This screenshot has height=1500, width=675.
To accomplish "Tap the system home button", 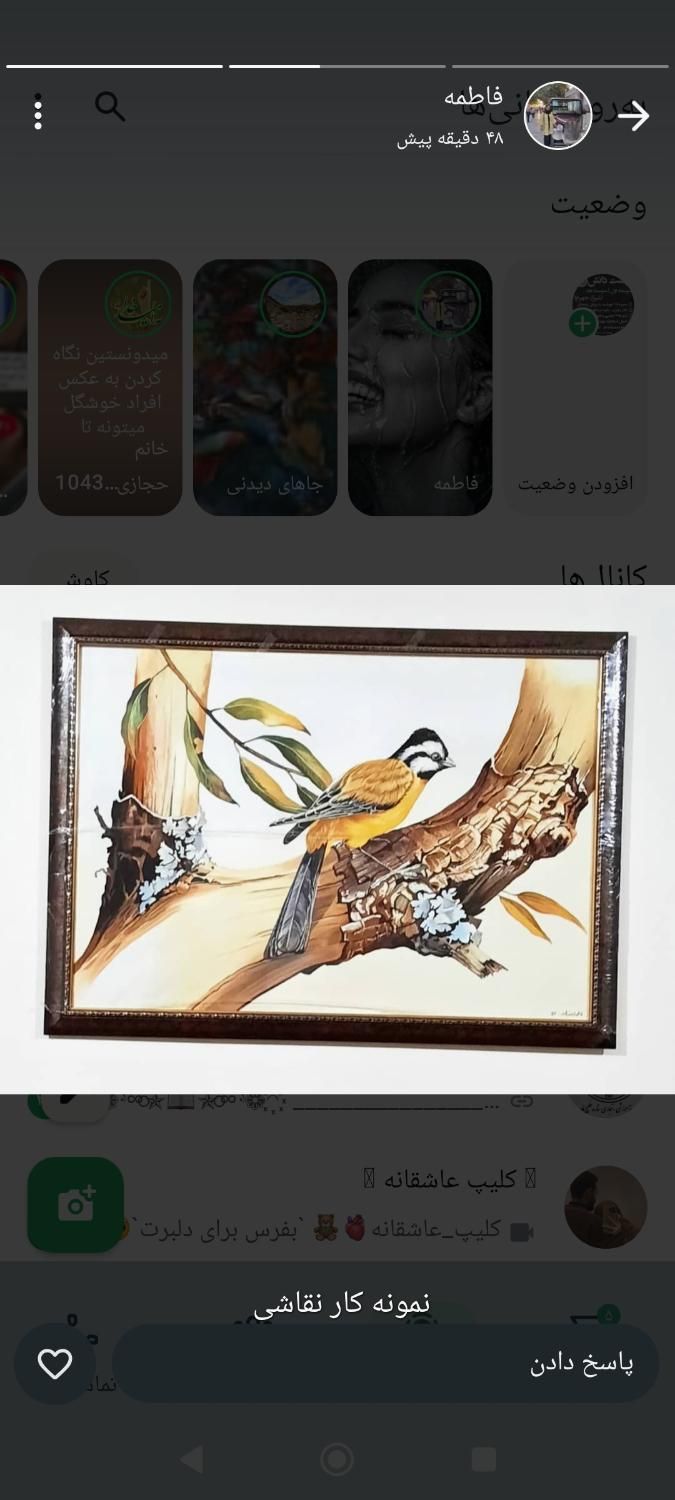I will tap(337, 1460).
